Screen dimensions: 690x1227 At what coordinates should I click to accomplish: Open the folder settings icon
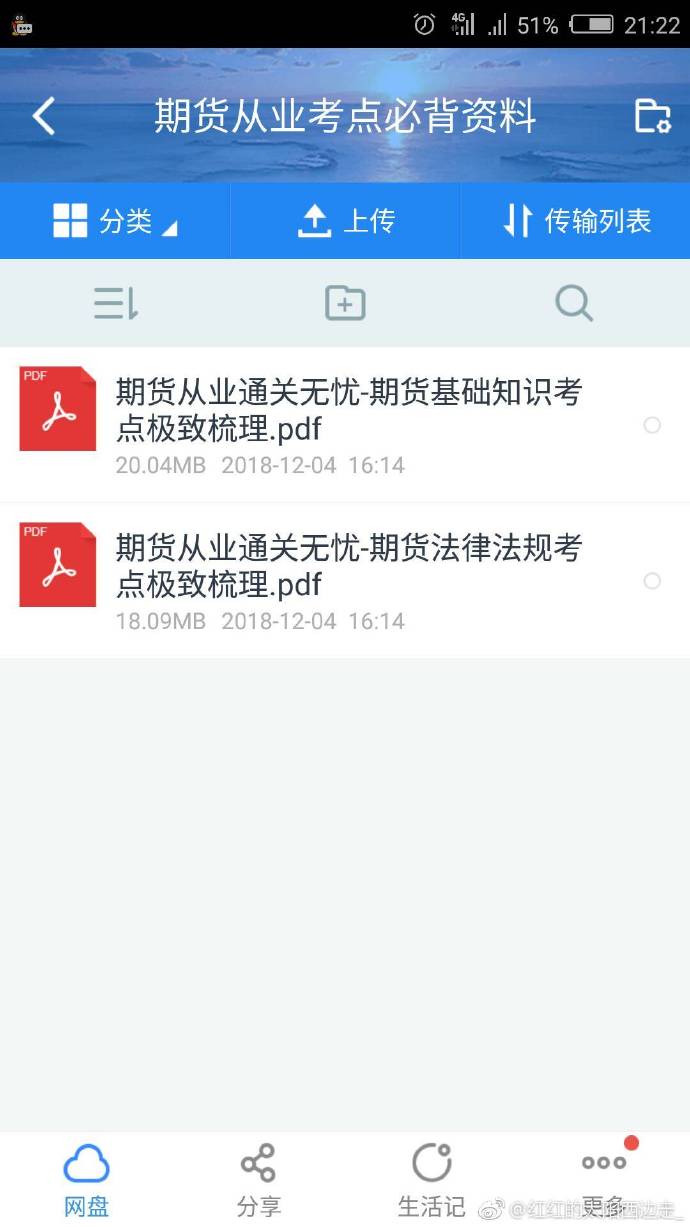click(652, 117)
